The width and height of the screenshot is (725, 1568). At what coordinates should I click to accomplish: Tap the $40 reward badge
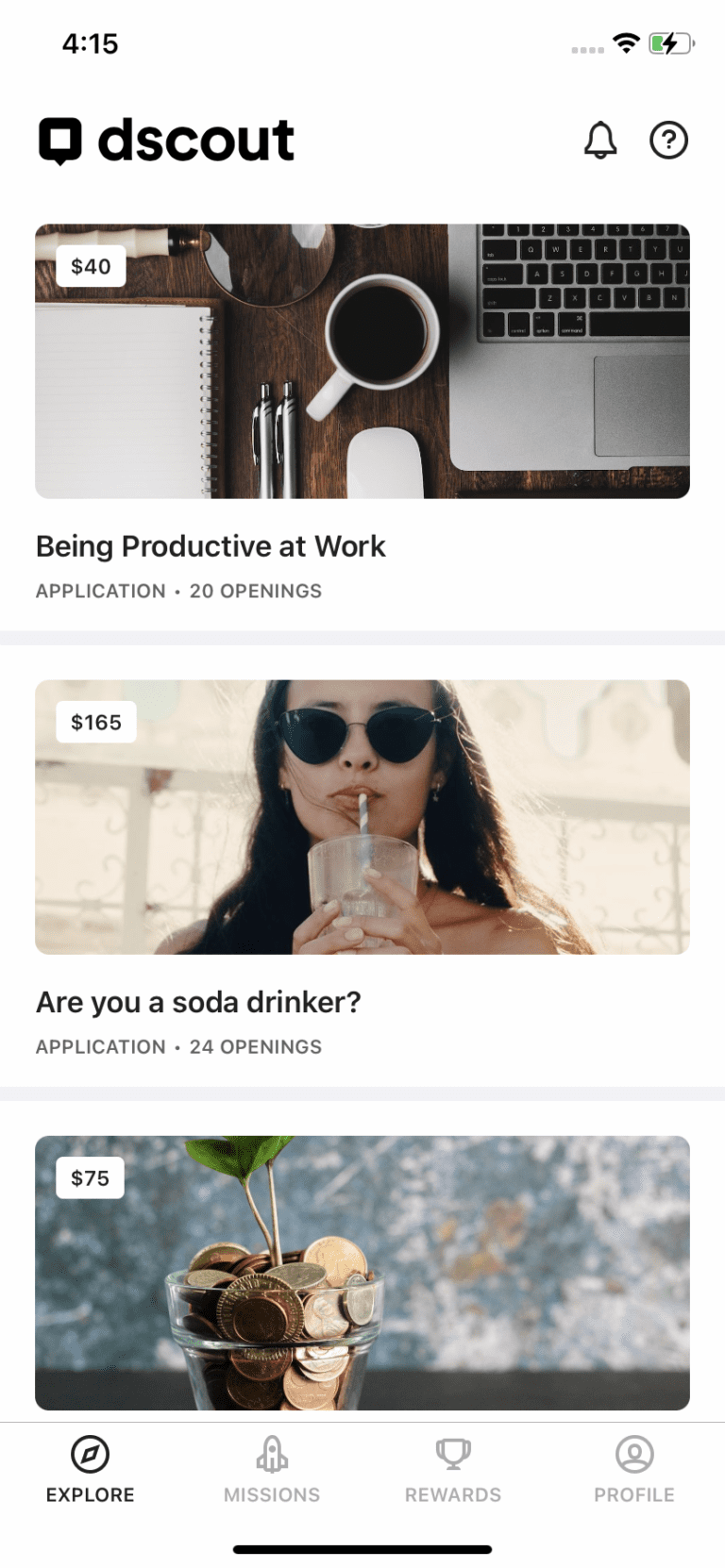(x=92, y=266)
